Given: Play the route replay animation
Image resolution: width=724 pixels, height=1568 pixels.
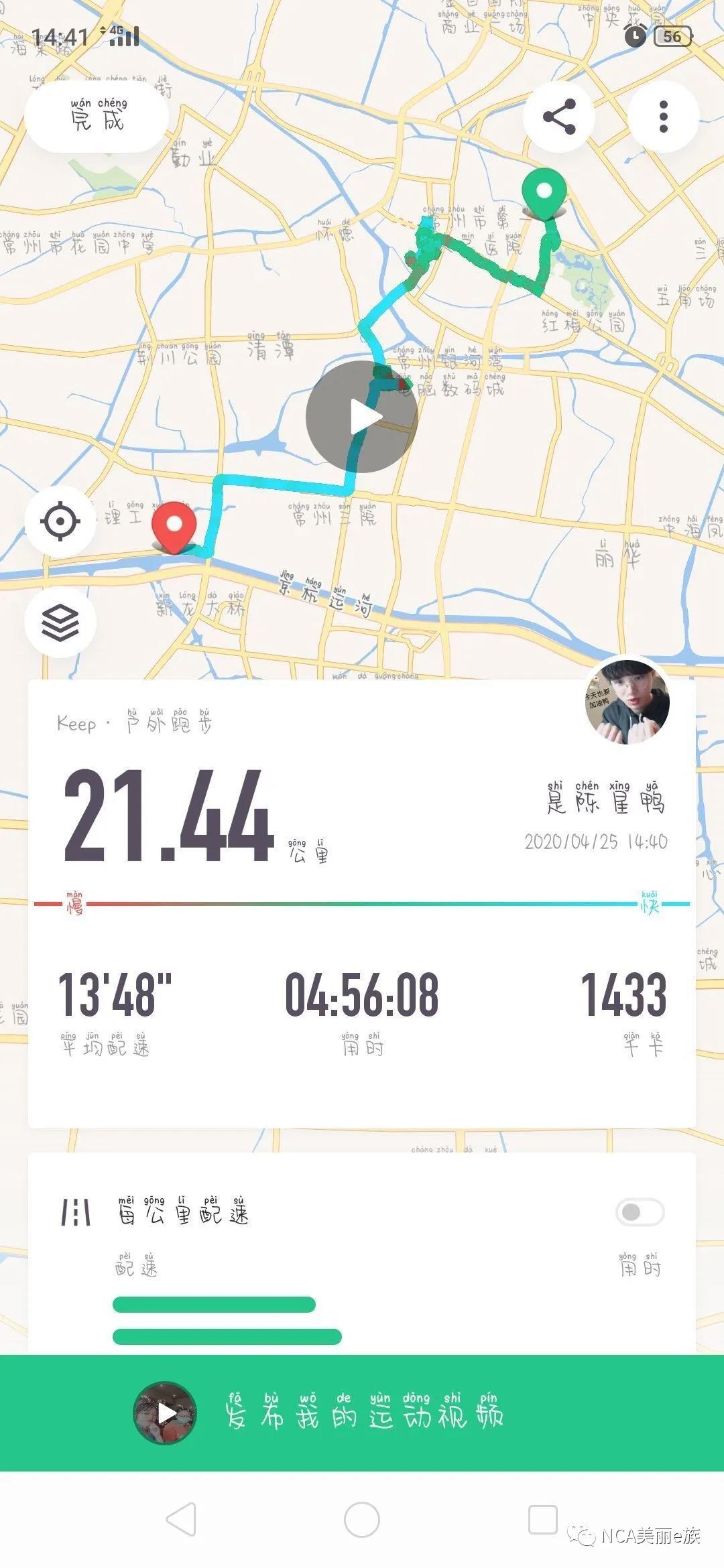Looking at the screenshot, I should coord(362,417).
